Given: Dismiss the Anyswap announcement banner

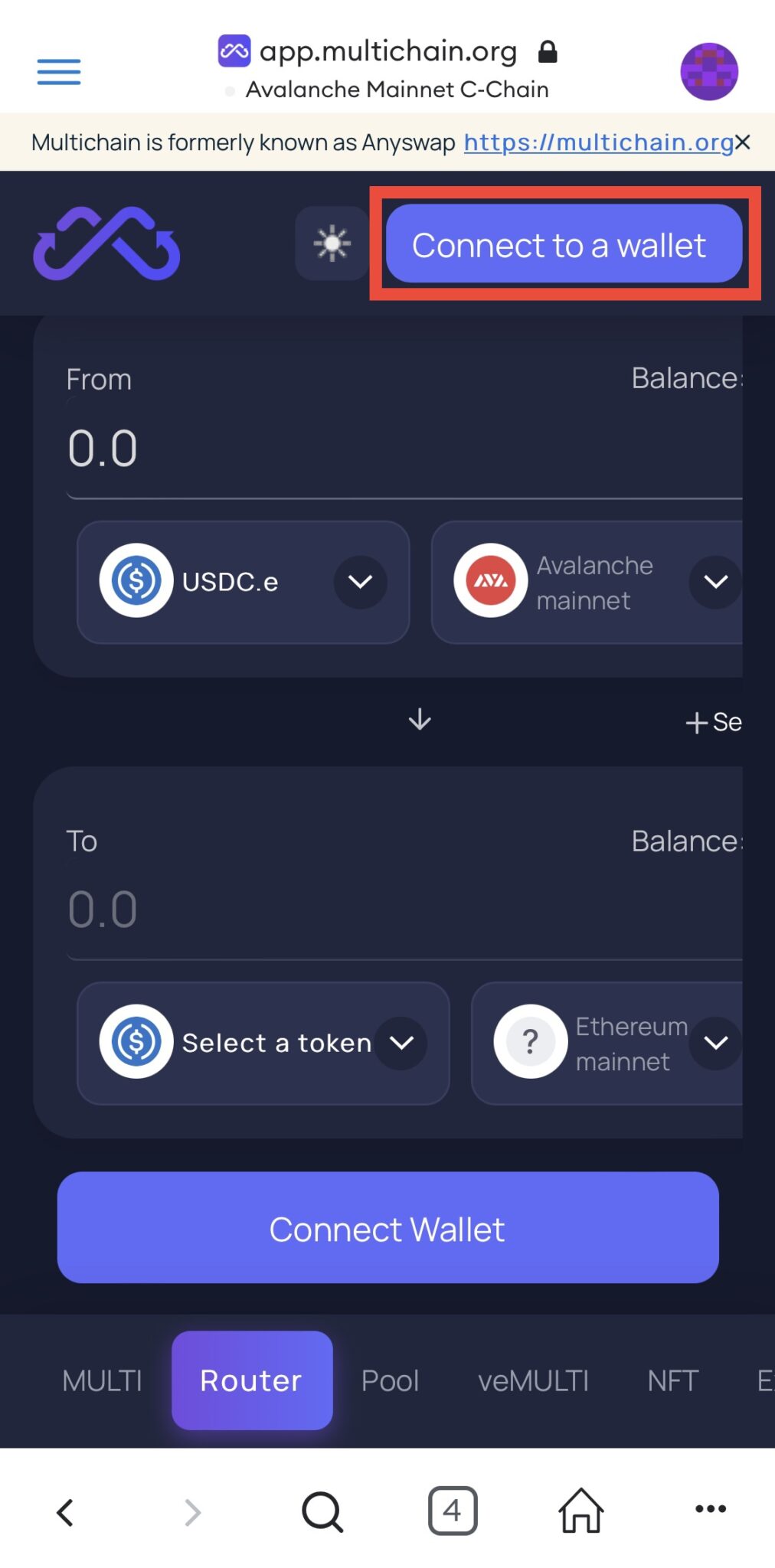Looking at the screenshot, I should [x=742, y=142].
